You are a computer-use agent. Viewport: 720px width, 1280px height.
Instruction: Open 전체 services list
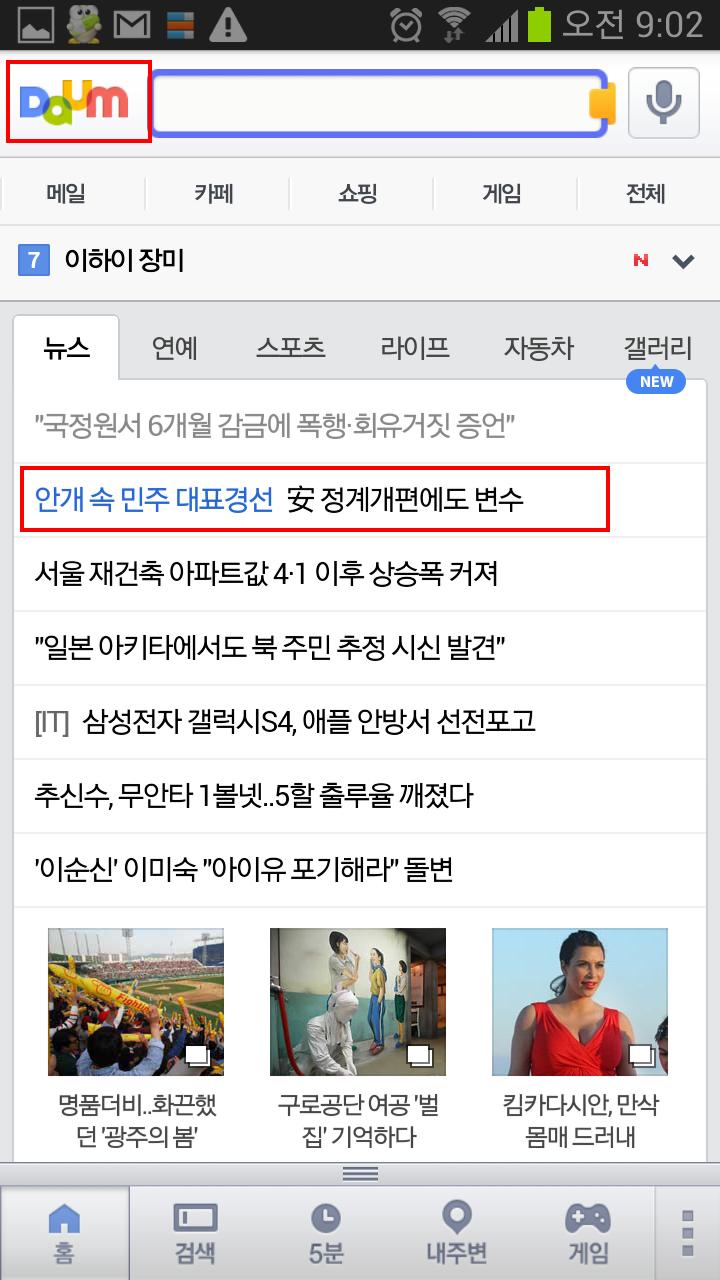[x=645, y=193]
